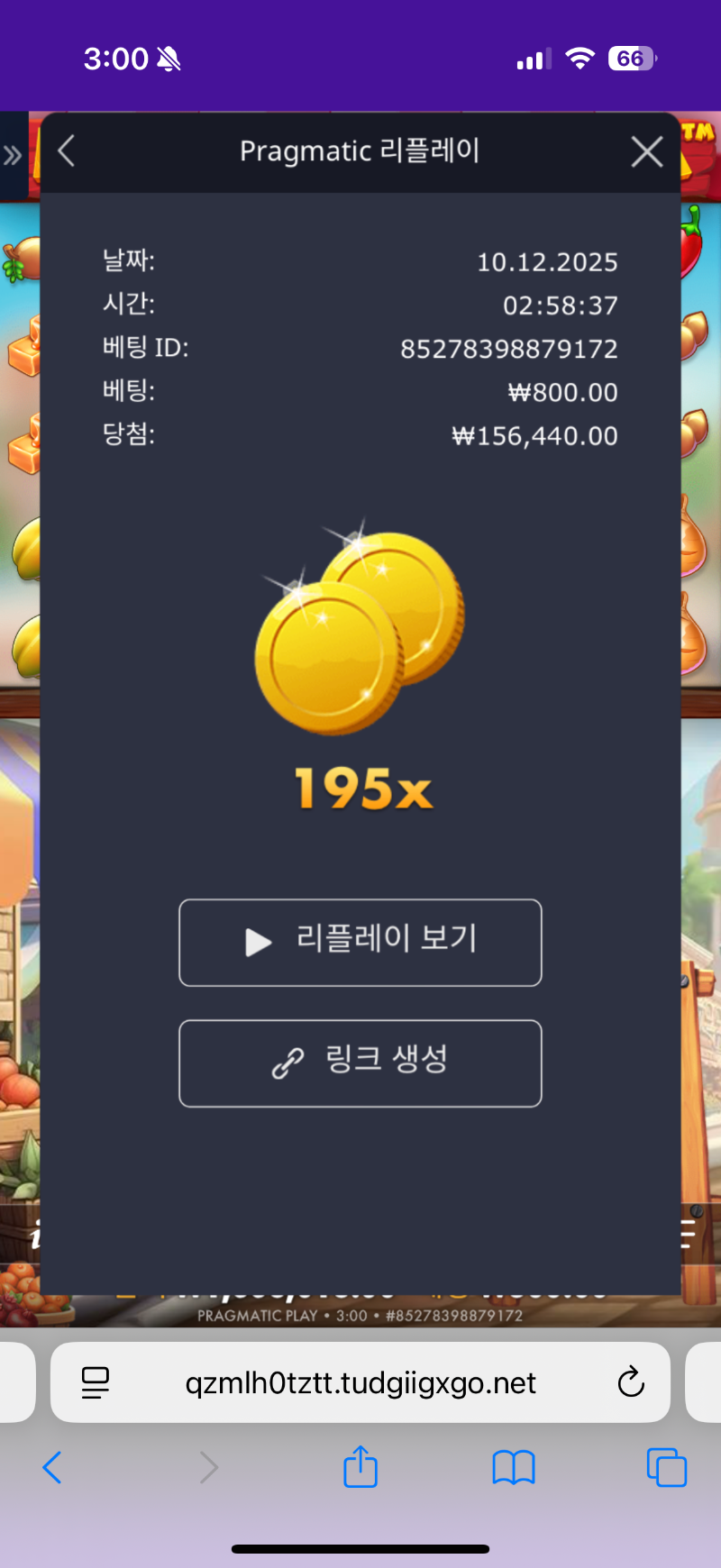Image resolution: width=721 pixels, height=1568 pixels.
Task: Tap the URL field showing tudgiigxgo.net
Action: click(x=360, y=1381)
